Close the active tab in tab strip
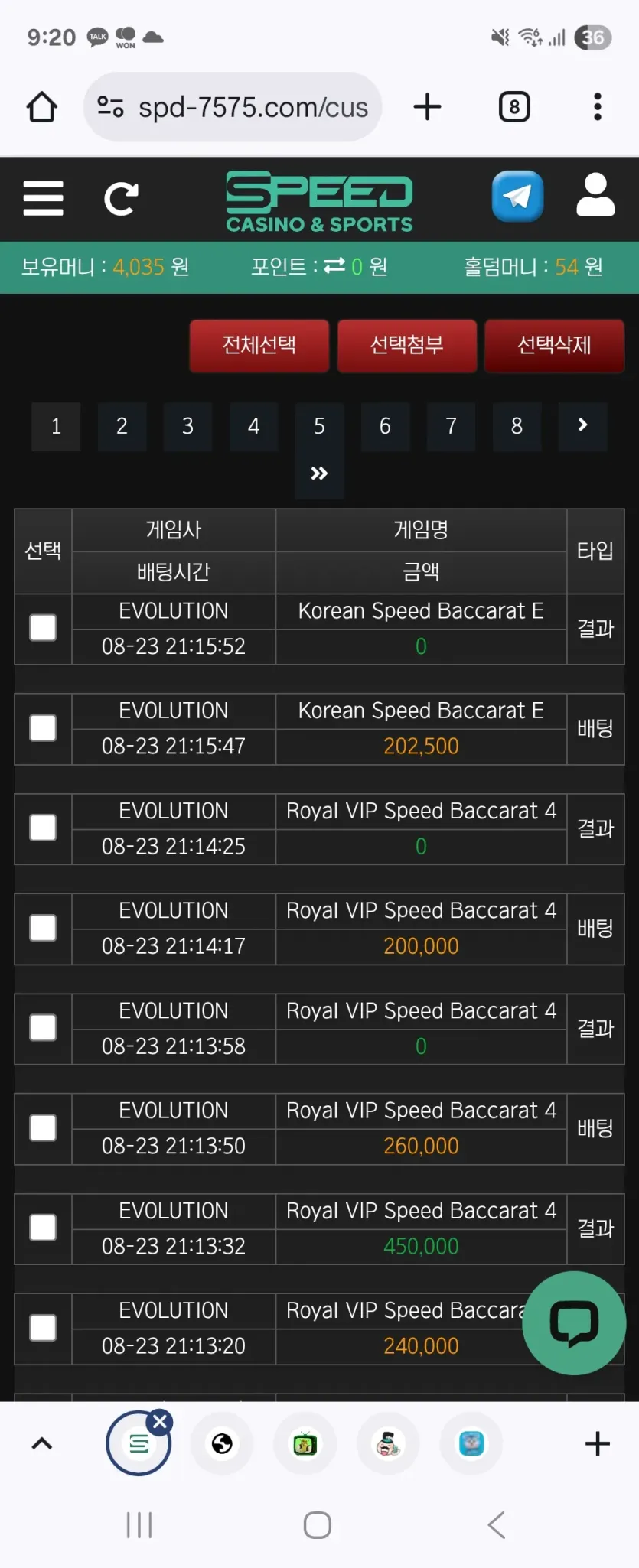 [160, 1422]
